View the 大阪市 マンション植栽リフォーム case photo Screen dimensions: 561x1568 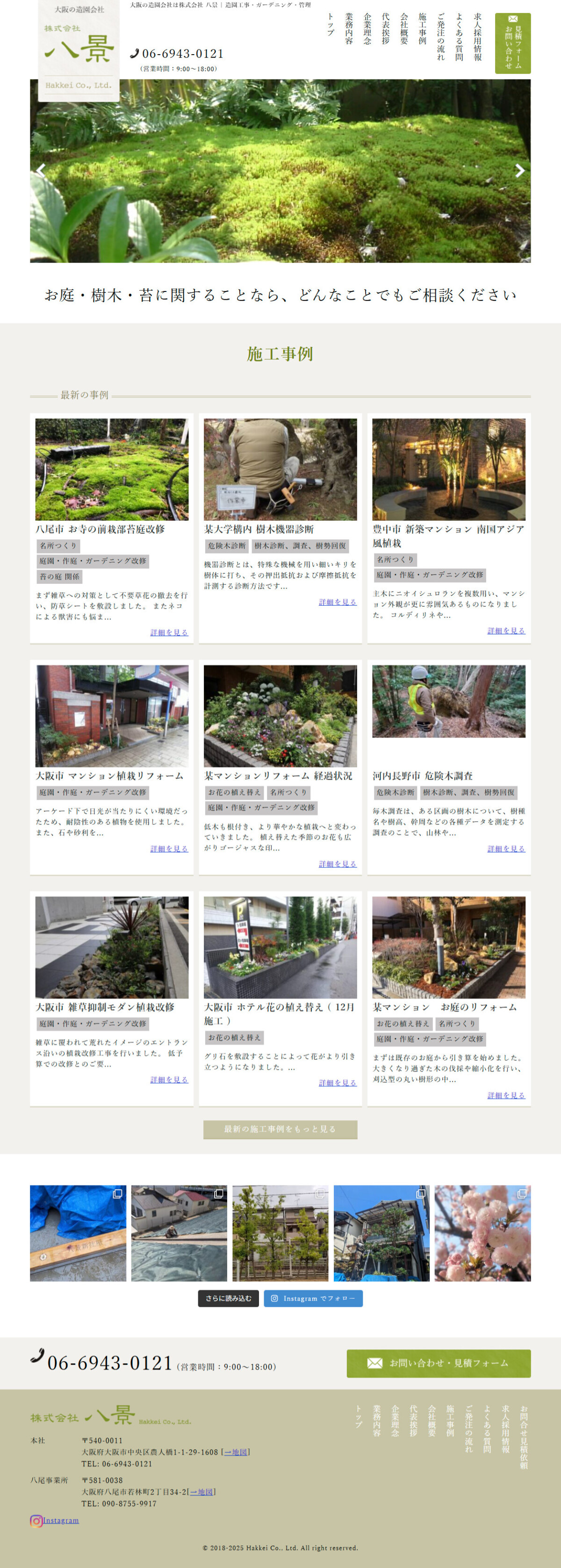111,715
